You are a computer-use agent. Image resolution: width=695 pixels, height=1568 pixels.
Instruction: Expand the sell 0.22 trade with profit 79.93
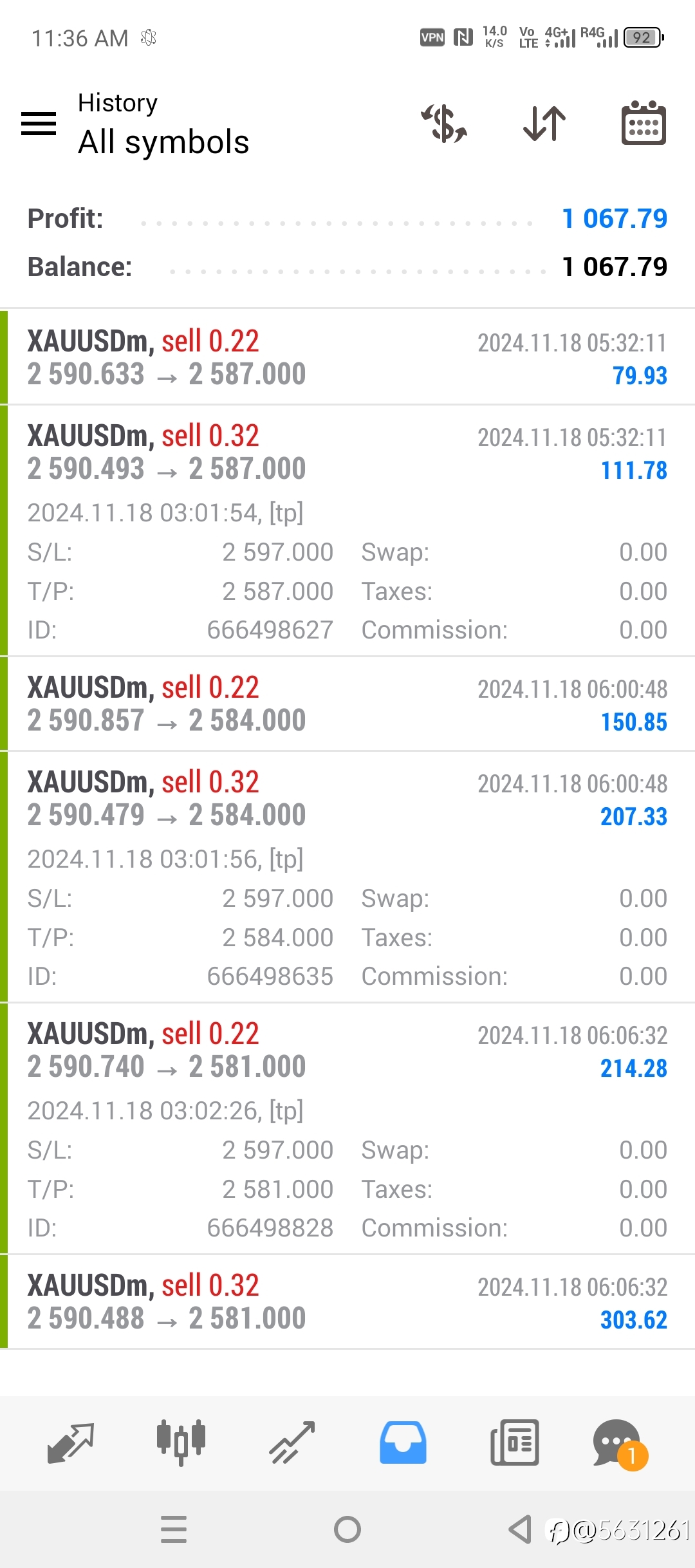click(x=347, y=358)
